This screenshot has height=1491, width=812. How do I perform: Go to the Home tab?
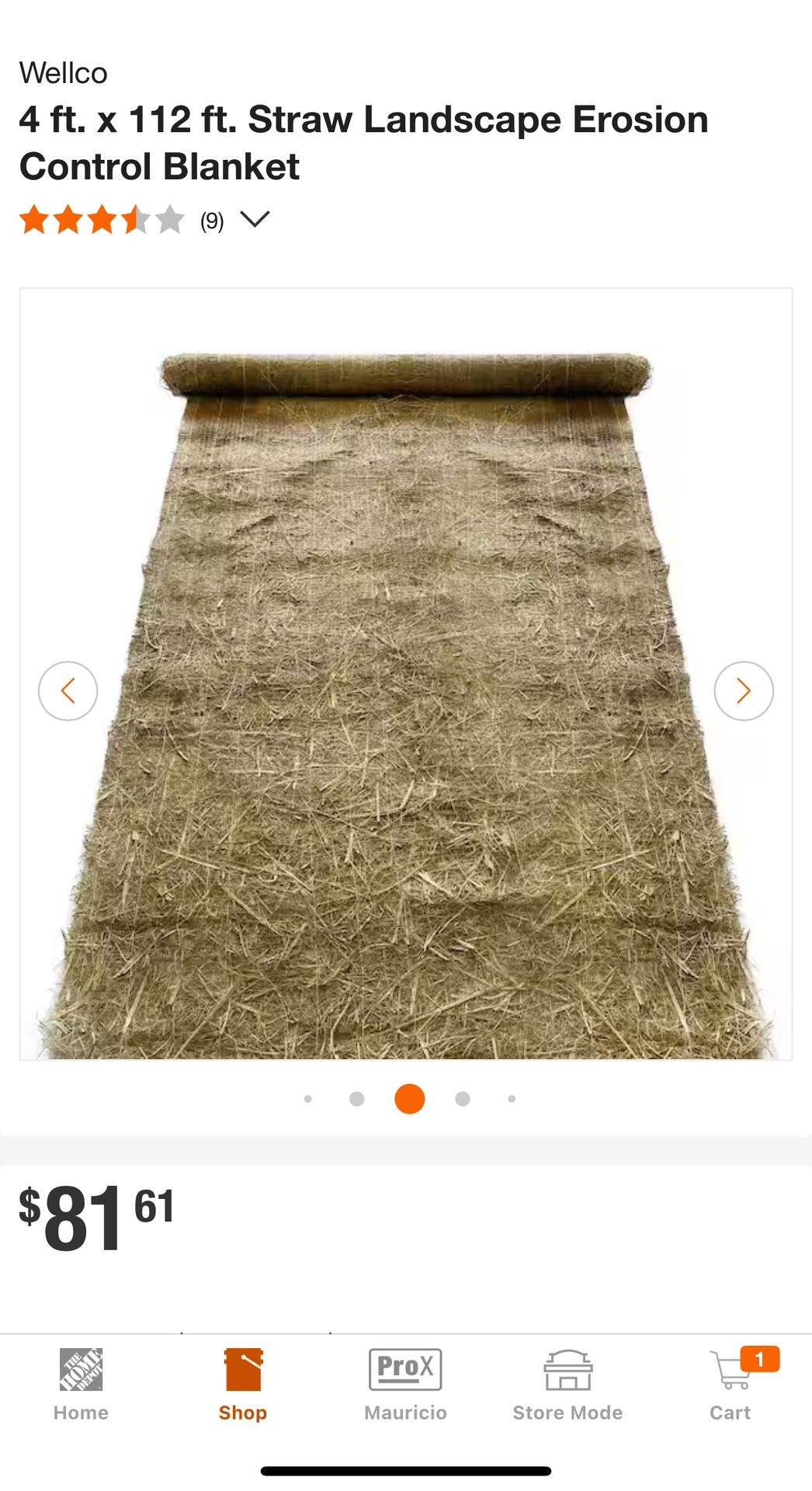pyautogui.click(x=81, y=1386)
